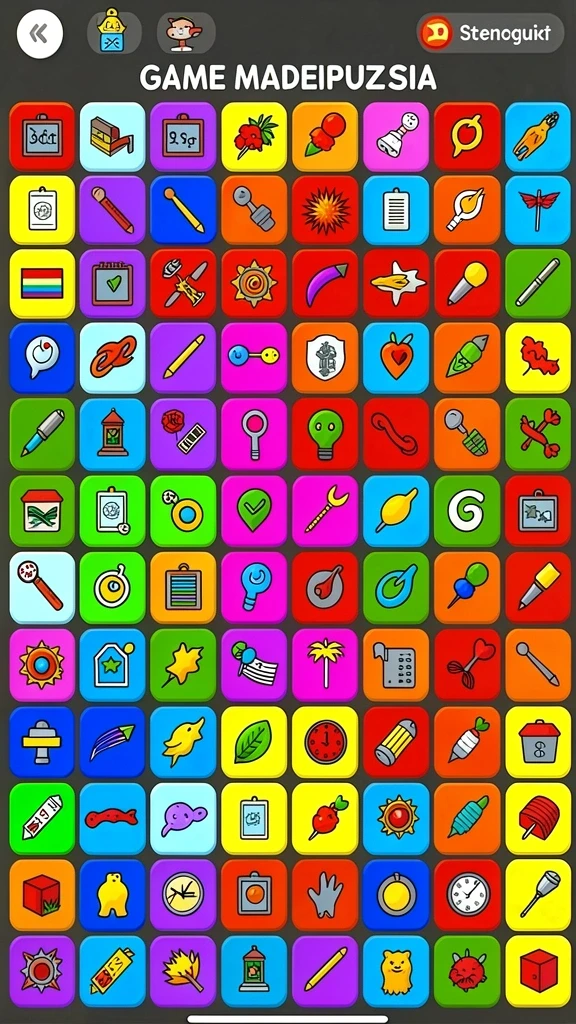Pick the gray hand on red tile
Screen dimensions: 576x1024
click(x=325, y=894)
